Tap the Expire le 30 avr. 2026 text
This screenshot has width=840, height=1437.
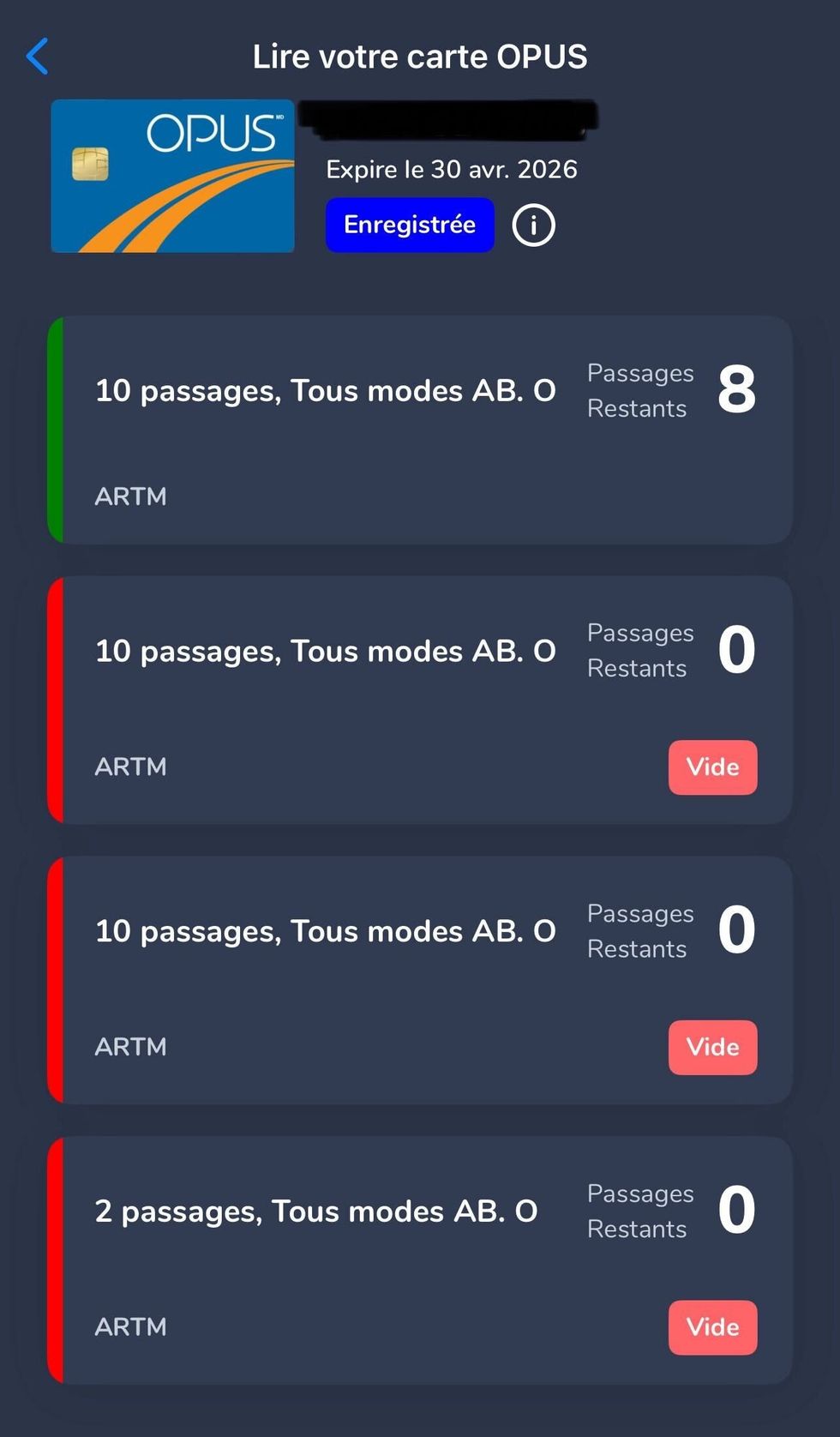(452, 169)
